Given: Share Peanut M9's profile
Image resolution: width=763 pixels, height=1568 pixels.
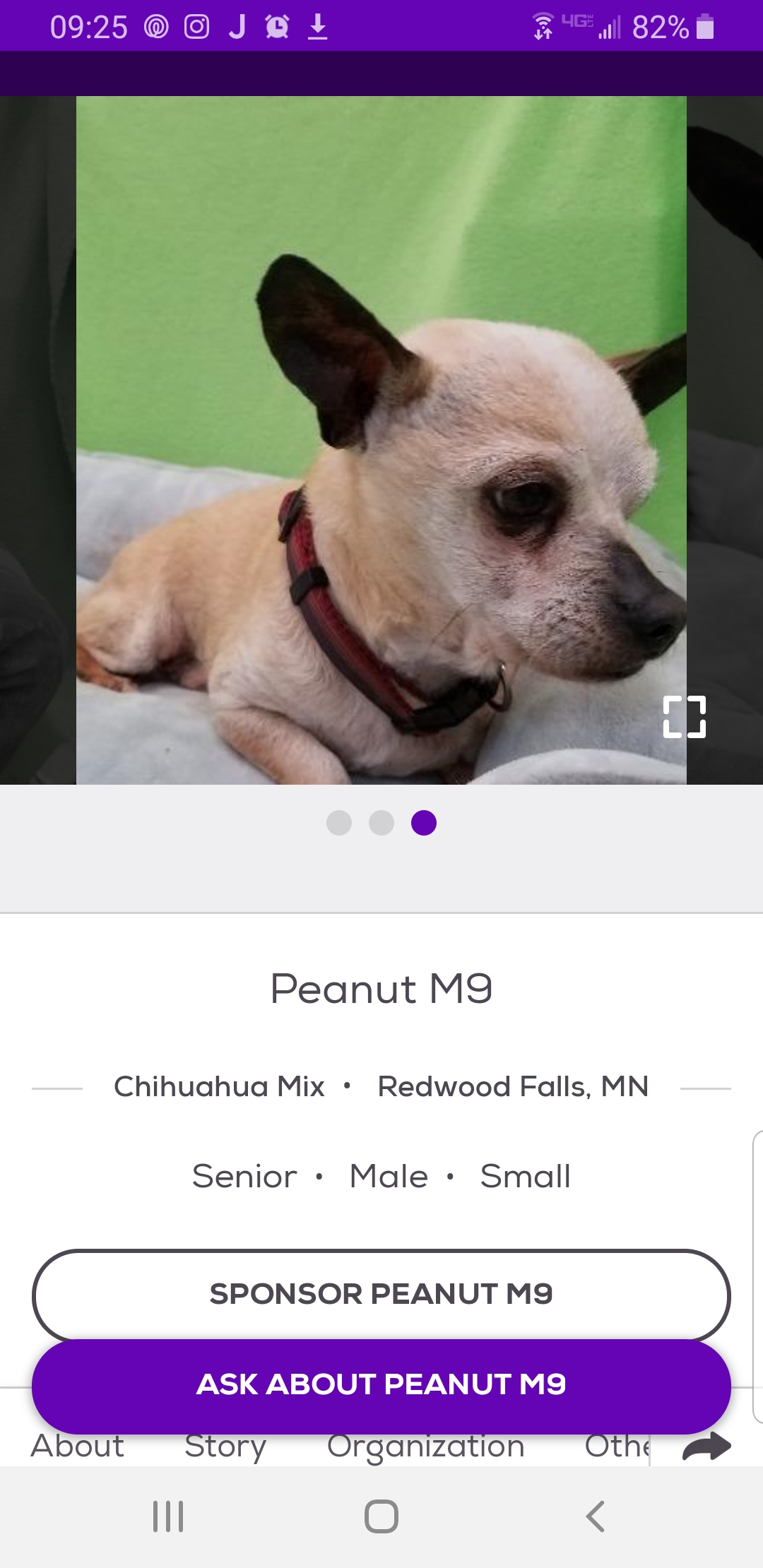Looking at the screenshot, I should 706,1446.
